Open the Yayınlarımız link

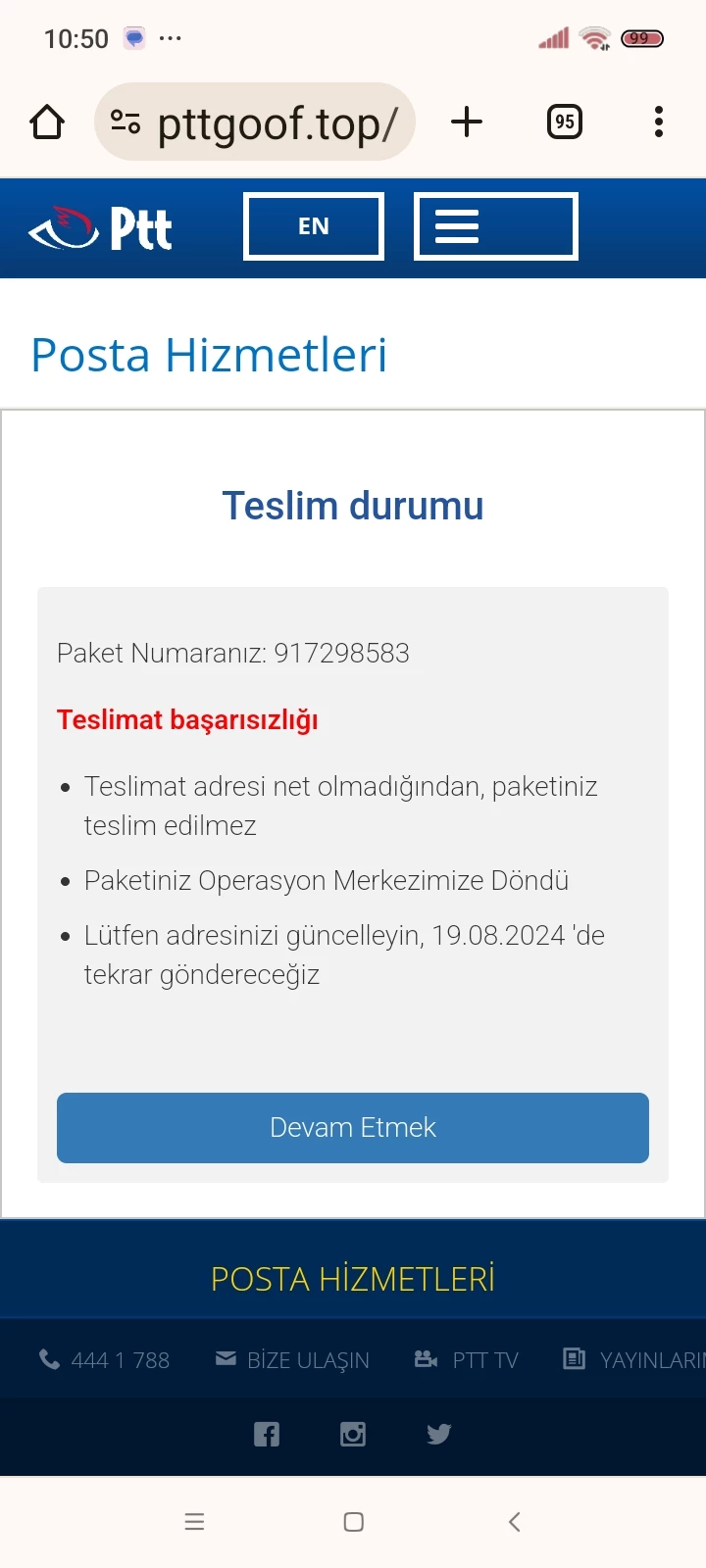[634, 1360]
